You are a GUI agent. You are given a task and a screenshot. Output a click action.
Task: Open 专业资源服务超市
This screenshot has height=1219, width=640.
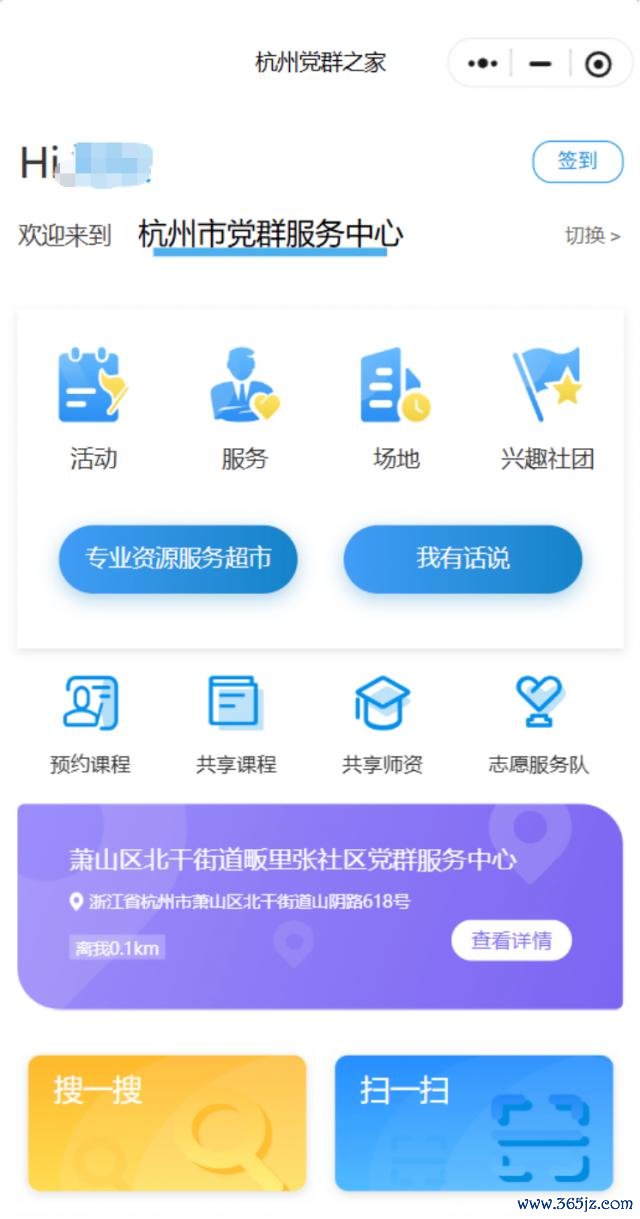(x=178, y=559)
